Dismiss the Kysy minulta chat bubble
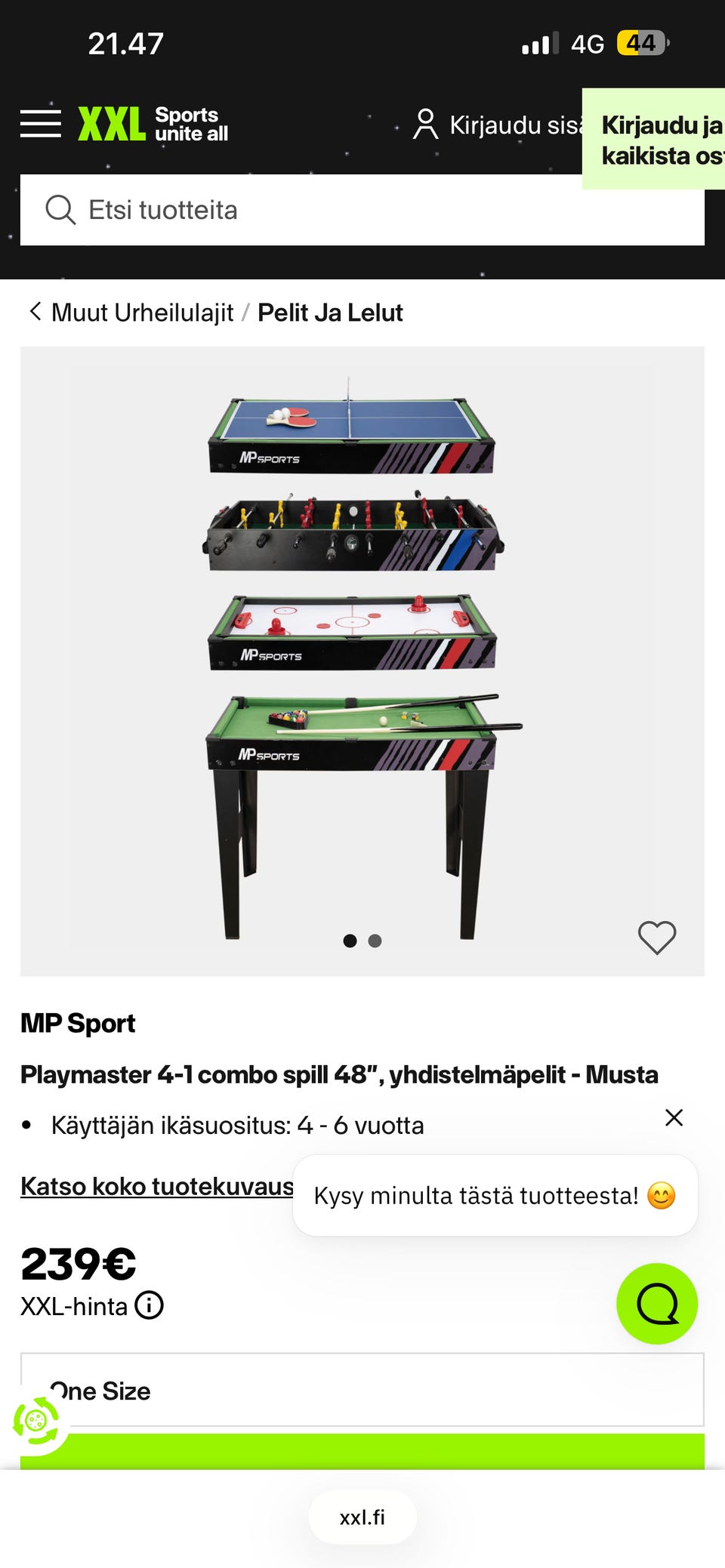725x1568 pixels. 674,1117
